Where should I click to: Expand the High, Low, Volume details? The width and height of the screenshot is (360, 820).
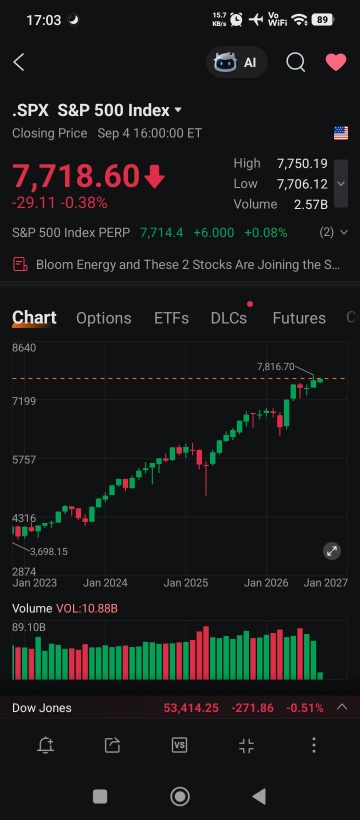pyautogui.click(x=341, y=184)
